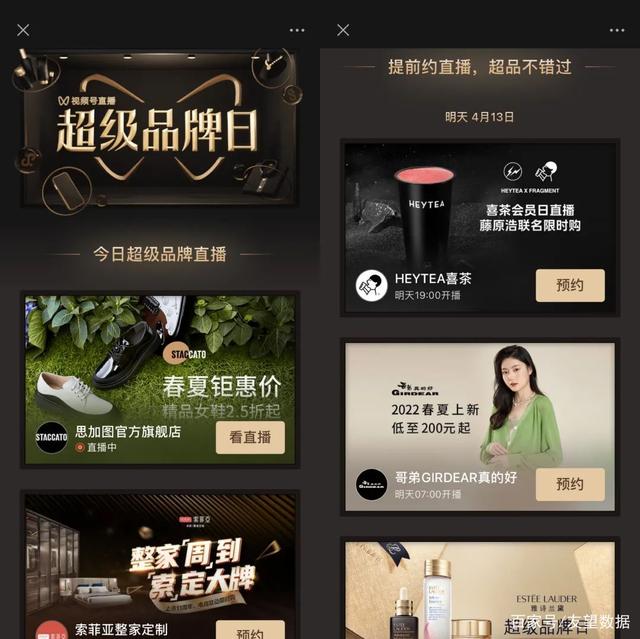Reserve the HEYTEA喜茶 livestream with 预约
This screenshot has height=639, width=640.
(x=570, y=285)
